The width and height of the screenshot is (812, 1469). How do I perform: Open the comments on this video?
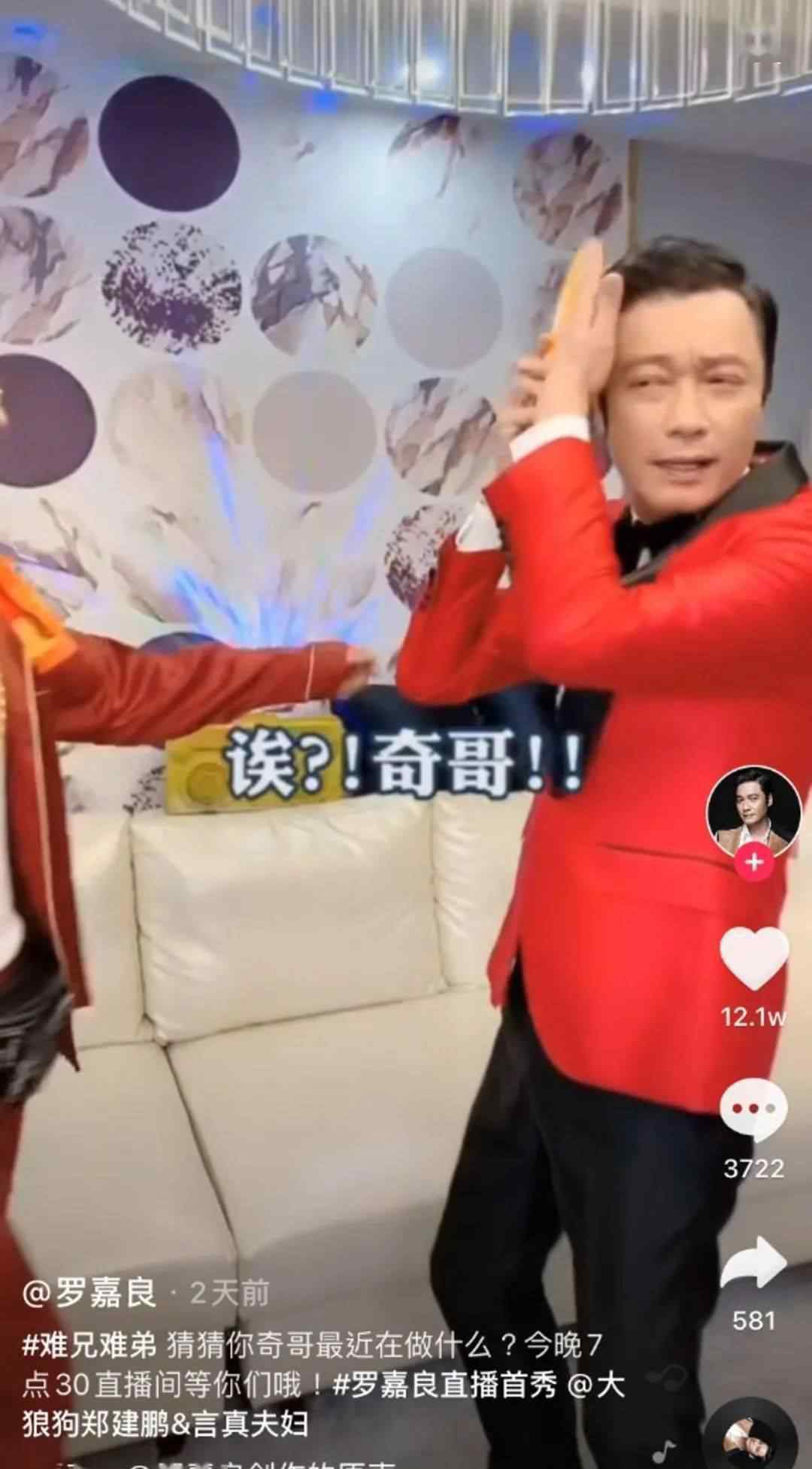754,1111
